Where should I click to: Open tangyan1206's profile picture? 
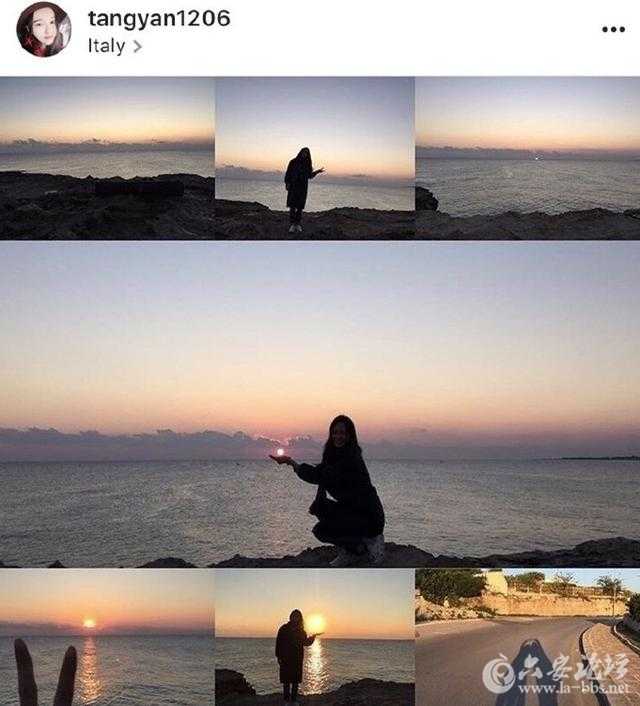click(x=43, y=30)
